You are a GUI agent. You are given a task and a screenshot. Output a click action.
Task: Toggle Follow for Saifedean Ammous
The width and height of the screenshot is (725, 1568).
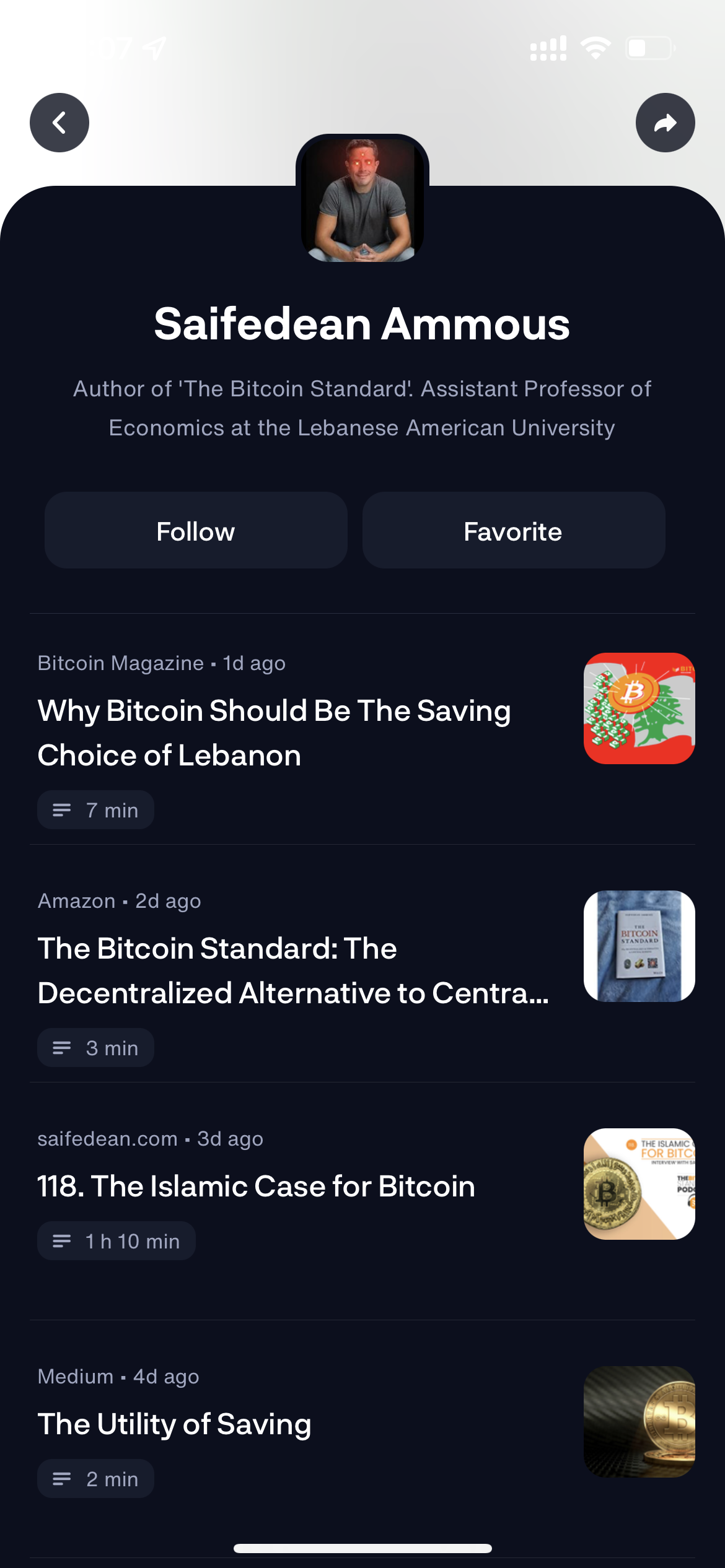[x=195, y=530]
